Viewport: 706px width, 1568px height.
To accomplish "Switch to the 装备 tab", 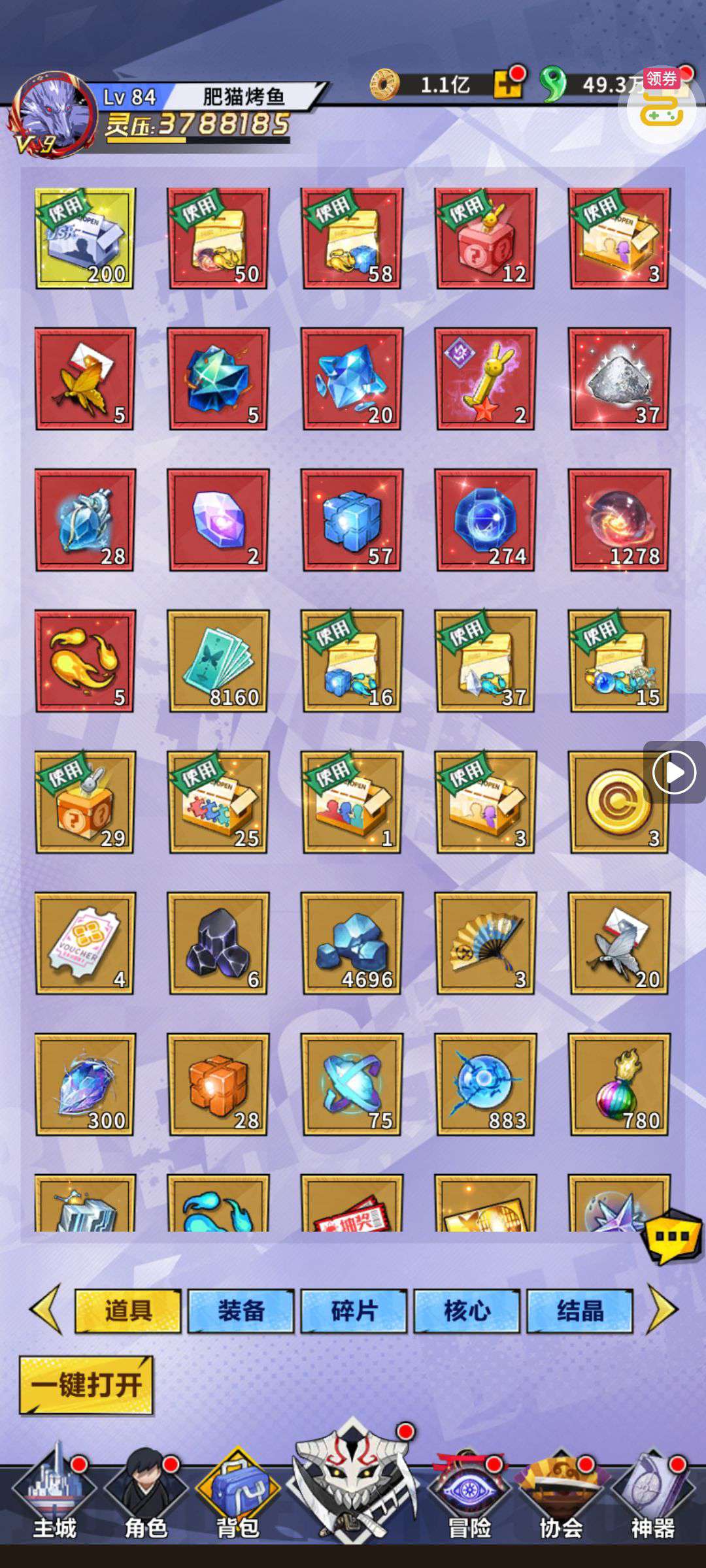I will pos(241,1311).
